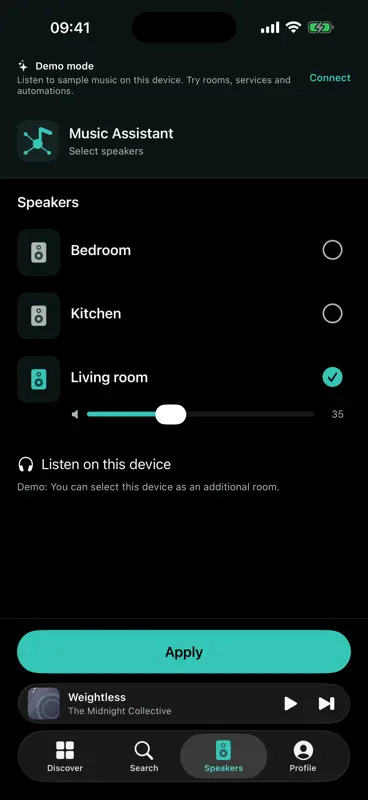Select the Kitchen speaker

[x=332, y=314]
